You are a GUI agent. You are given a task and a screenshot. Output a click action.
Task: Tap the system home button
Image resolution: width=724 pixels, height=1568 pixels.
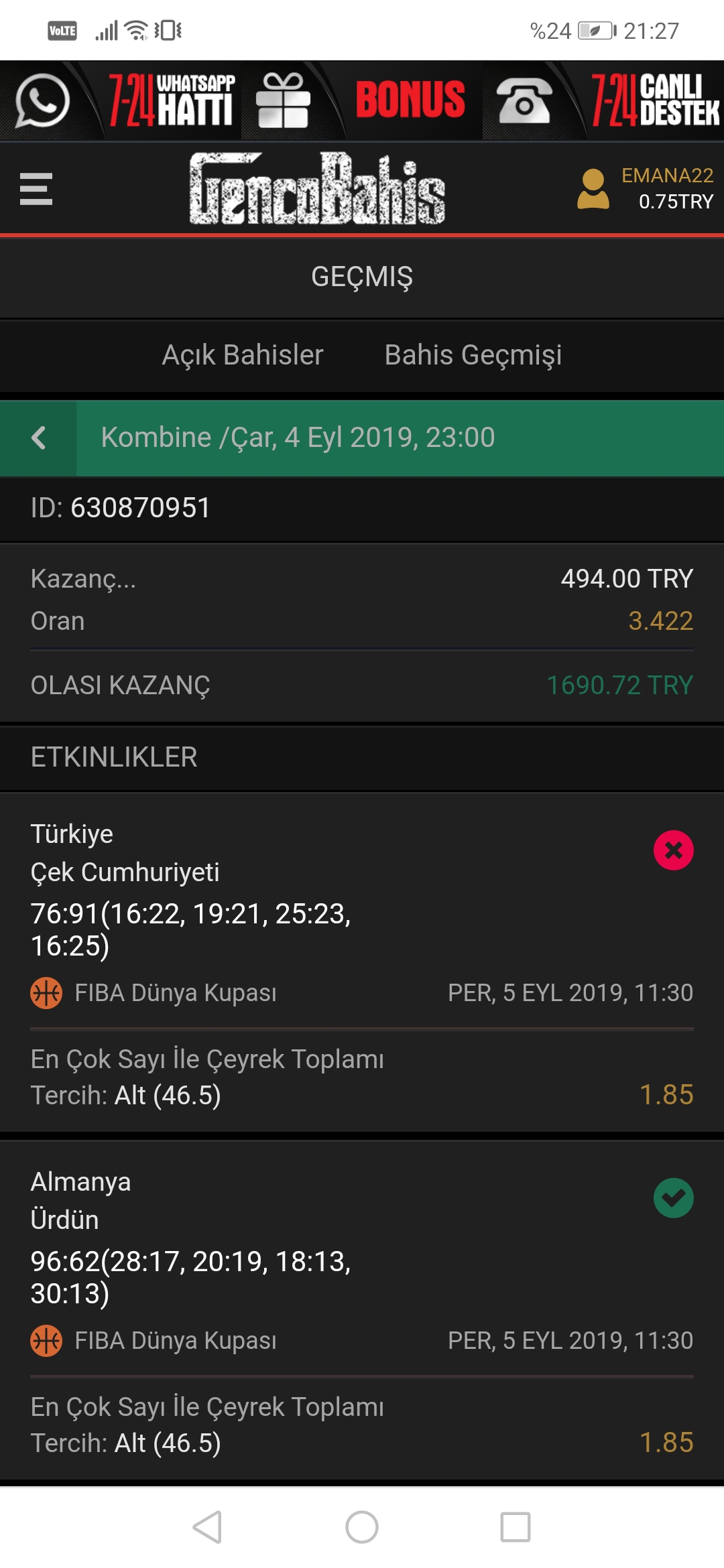pos(362,1527)
